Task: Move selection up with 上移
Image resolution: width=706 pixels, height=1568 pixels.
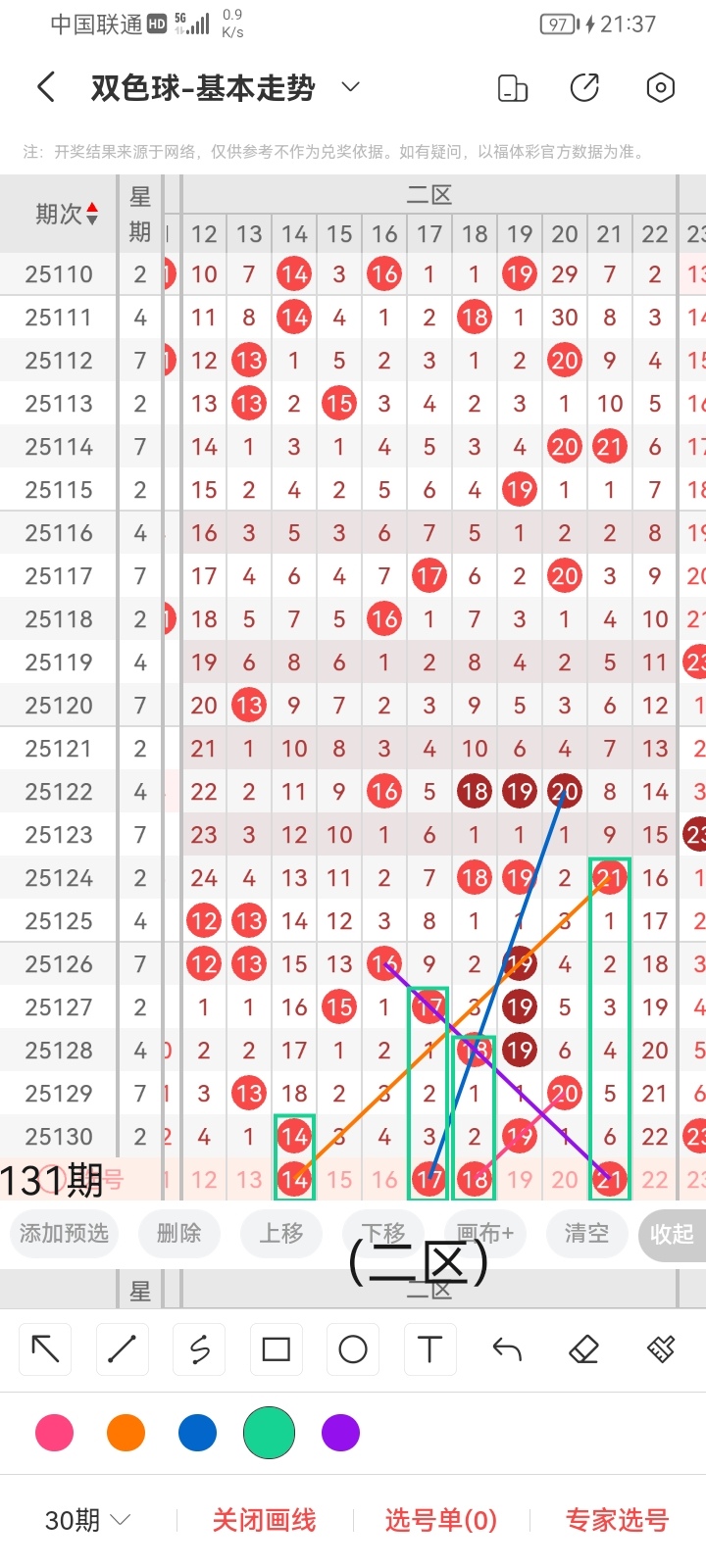Action: tap(281, 1234)
